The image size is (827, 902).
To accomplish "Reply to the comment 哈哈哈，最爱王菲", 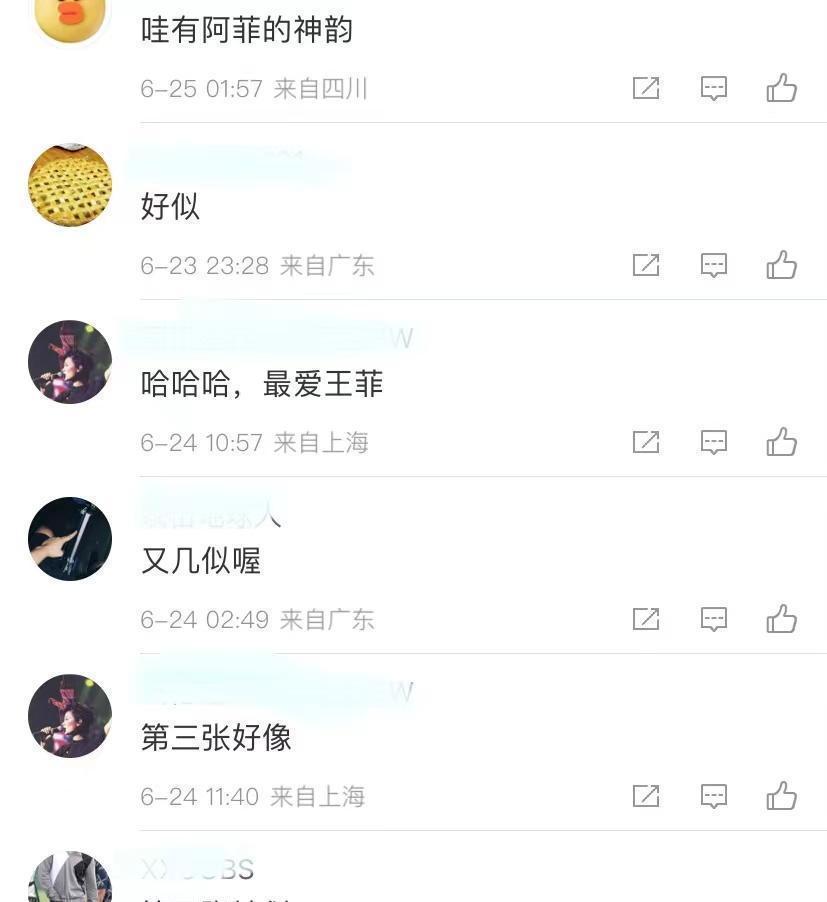I will pyautogui.click(x=713, y=442).
